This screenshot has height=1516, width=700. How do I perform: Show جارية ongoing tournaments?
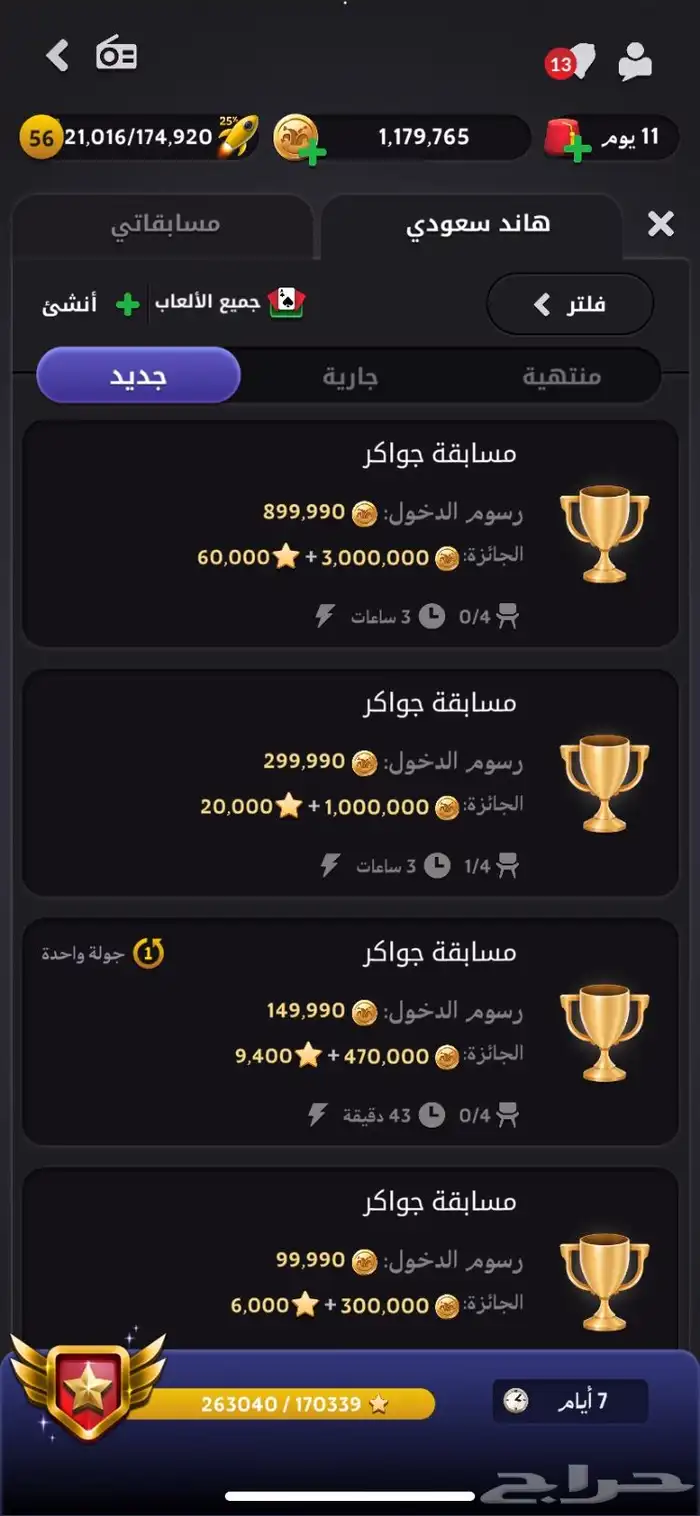click(x=350, y=376)
